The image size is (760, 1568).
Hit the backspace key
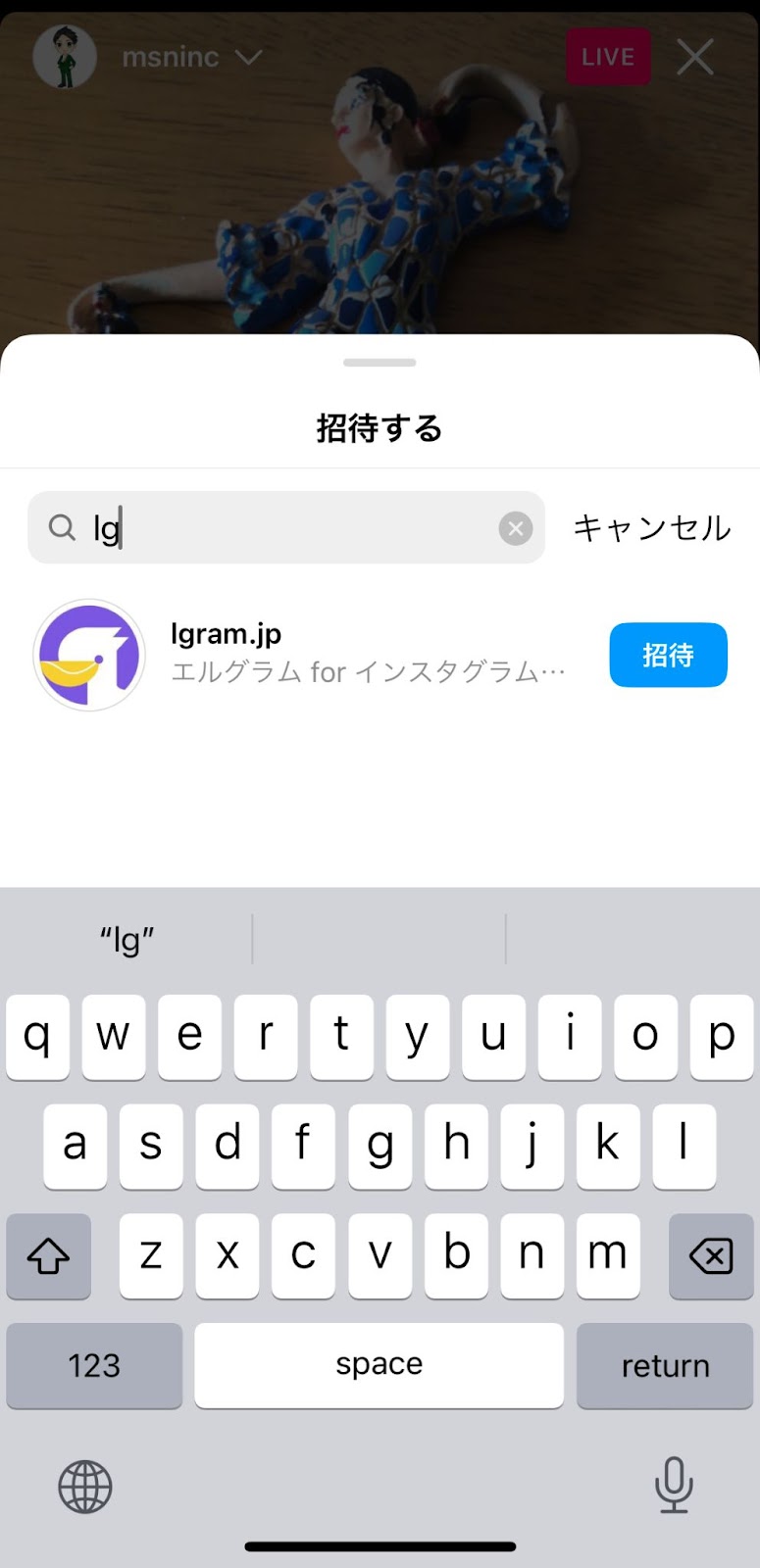[x=710, y=1255]
